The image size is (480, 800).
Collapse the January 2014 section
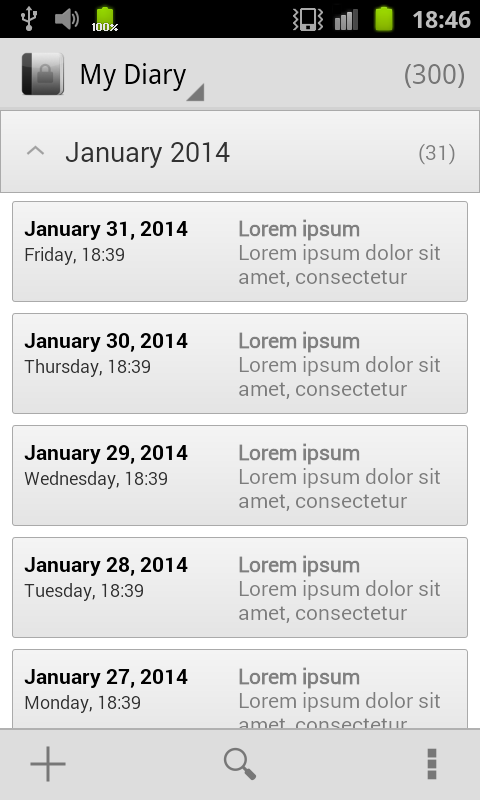pyautogui.click(x=240, y=152)
